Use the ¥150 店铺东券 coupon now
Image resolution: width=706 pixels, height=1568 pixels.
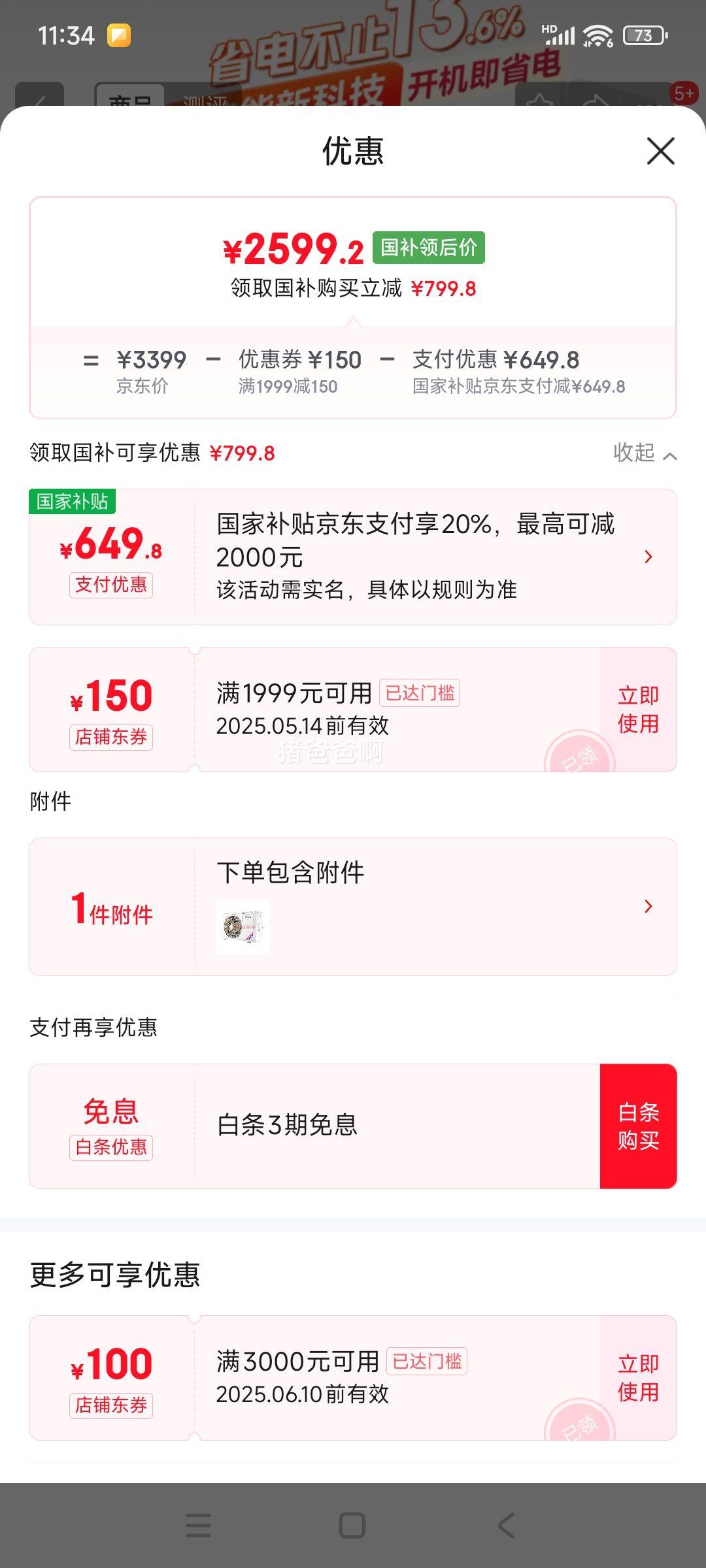[638, 710]
